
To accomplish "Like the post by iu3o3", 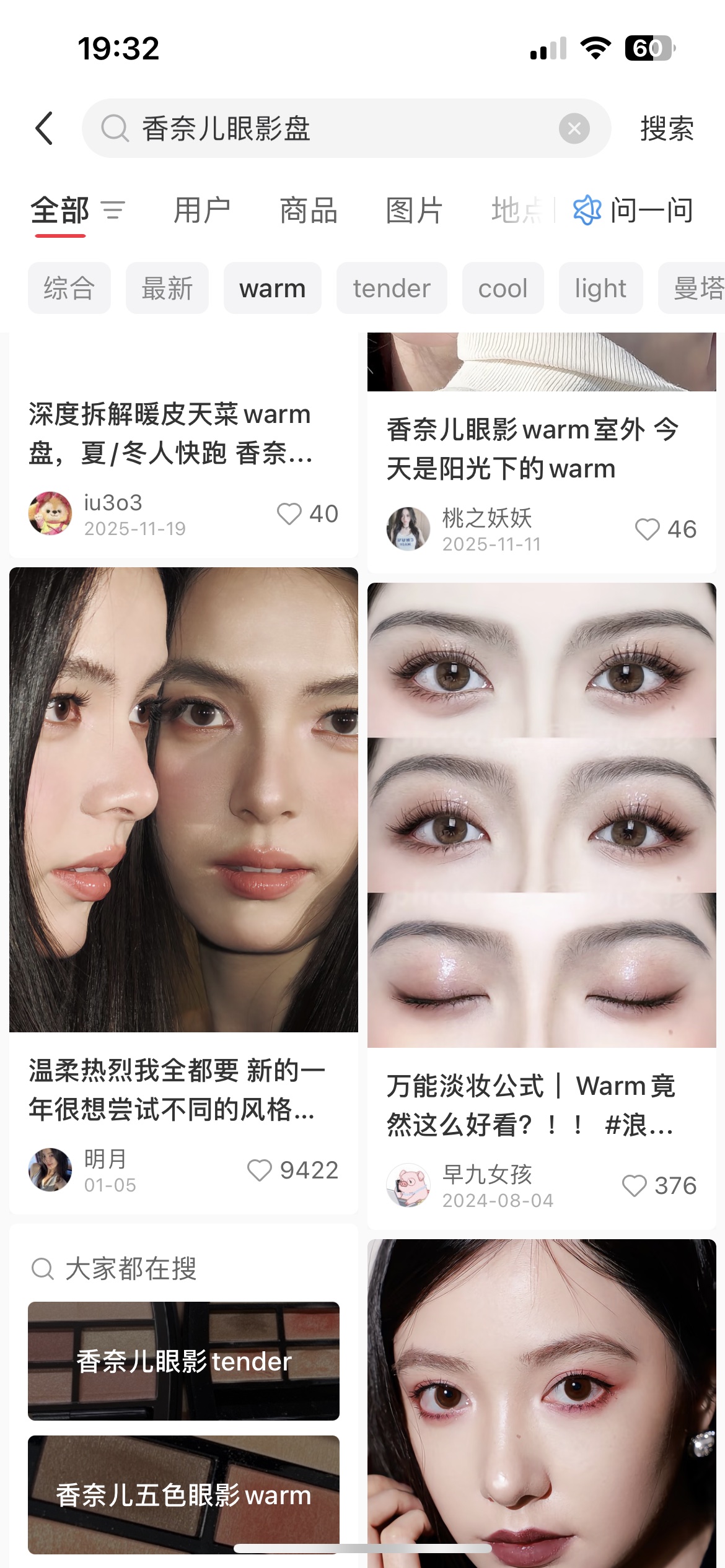I will point(289,514).
